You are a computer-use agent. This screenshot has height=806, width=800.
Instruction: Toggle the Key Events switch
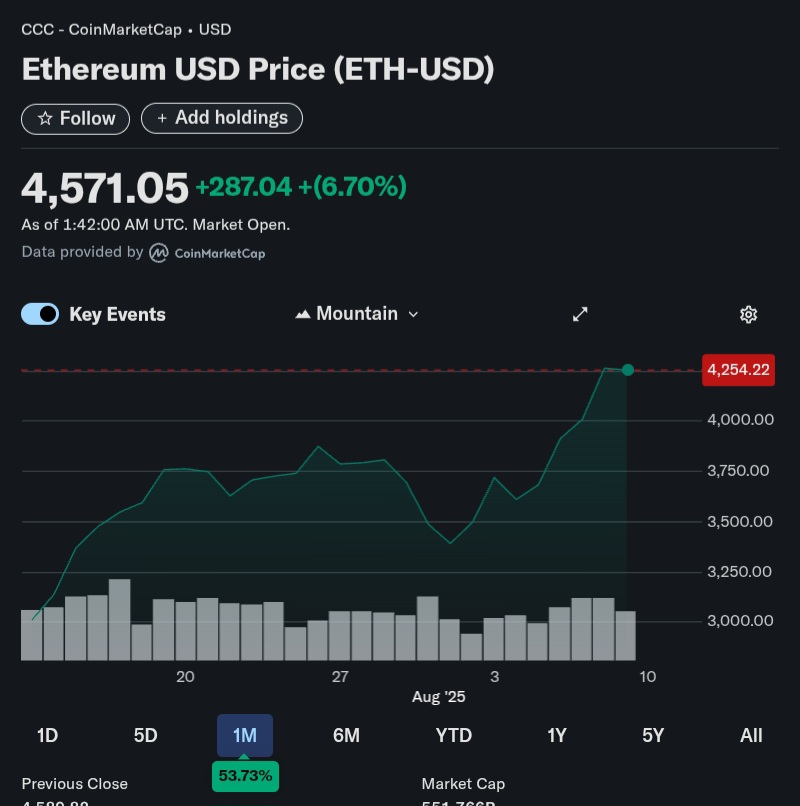[x=40, y=314]
